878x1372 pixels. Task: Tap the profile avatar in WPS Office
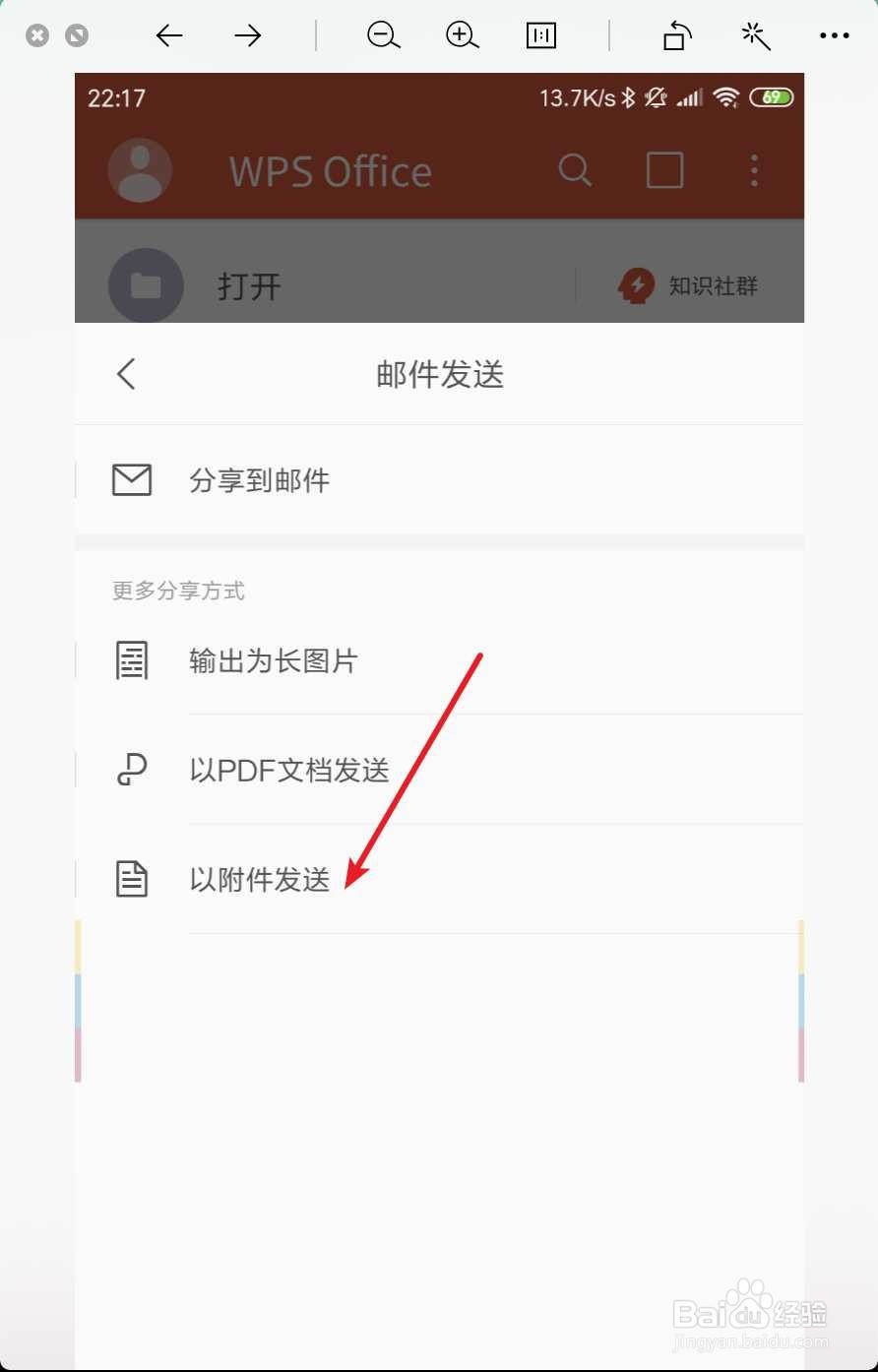[x=140, y=169]
